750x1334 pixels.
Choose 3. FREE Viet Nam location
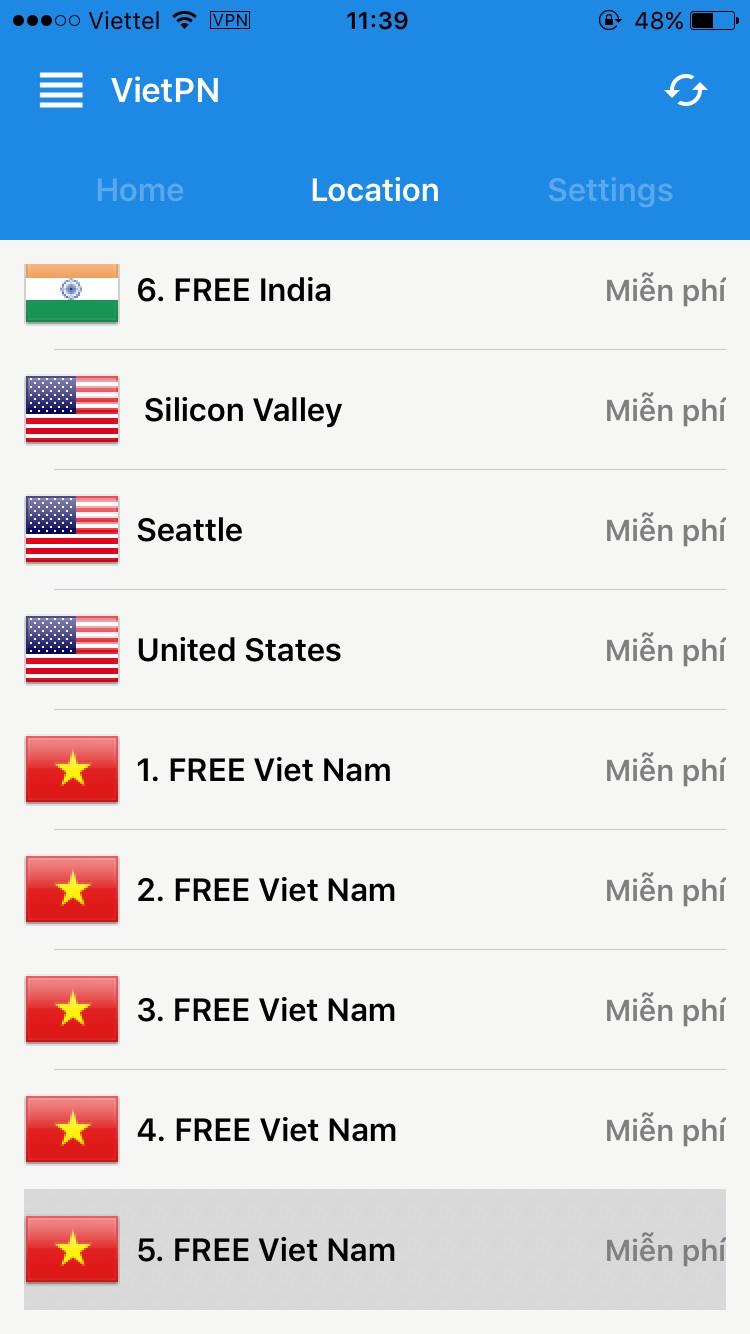[375, 1010]
